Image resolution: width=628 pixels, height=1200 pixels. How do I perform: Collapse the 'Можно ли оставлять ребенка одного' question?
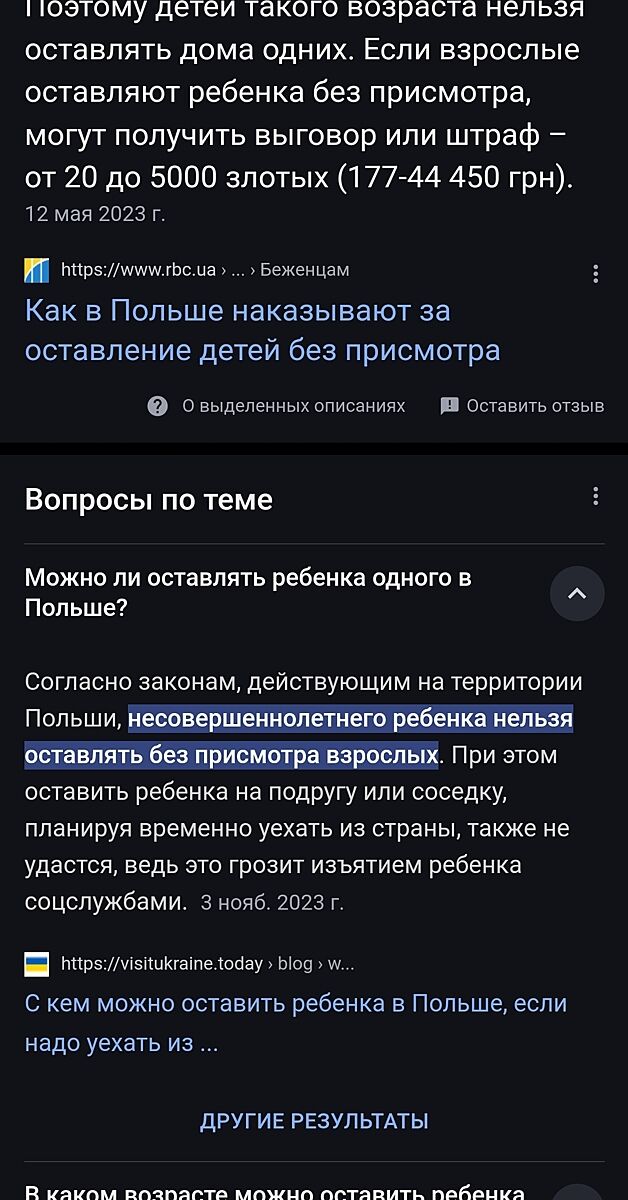pyautogui.click(x=577, y=593)
